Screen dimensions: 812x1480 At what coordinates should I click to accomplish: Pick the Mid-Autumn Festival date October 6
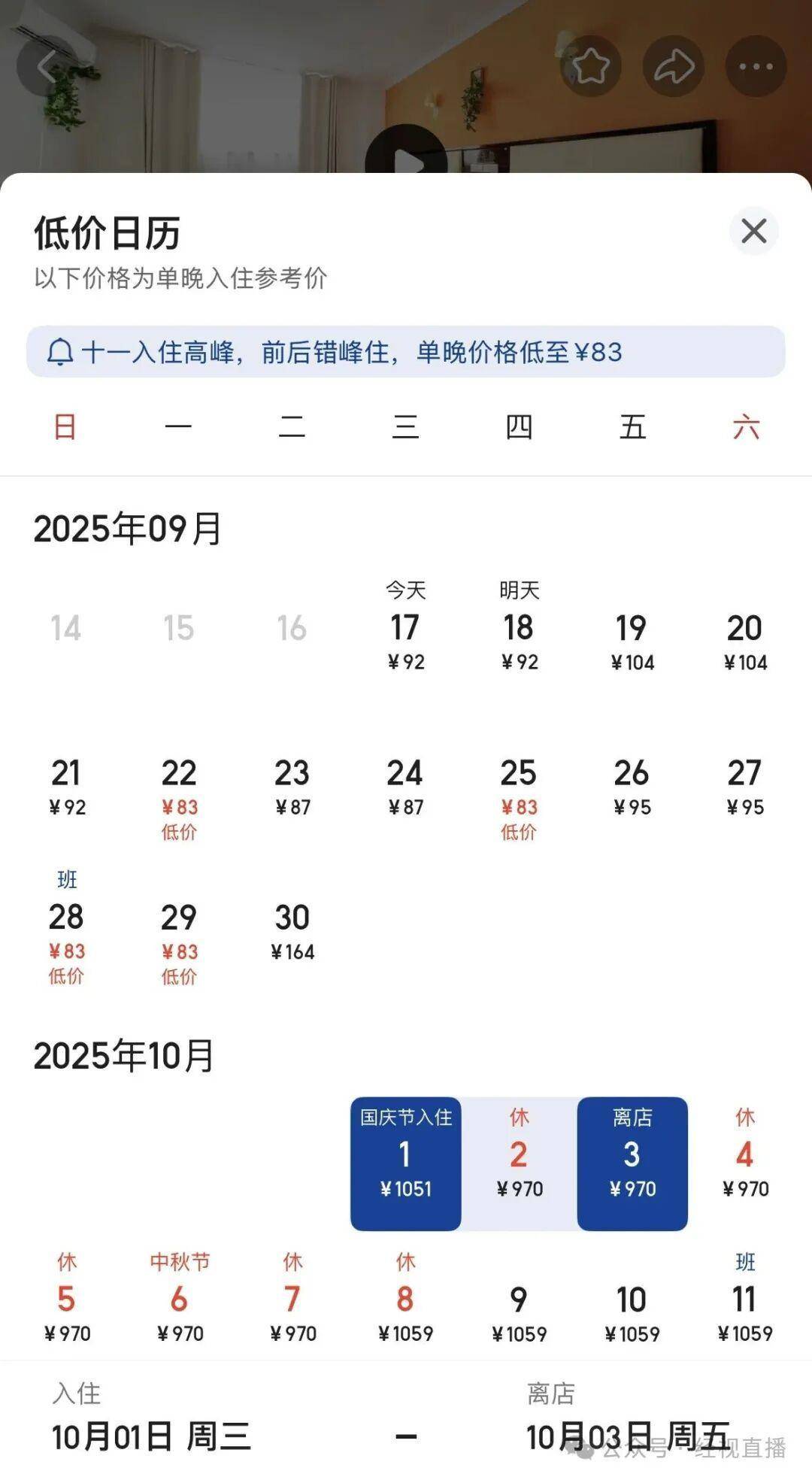(x=179, y=1293)
